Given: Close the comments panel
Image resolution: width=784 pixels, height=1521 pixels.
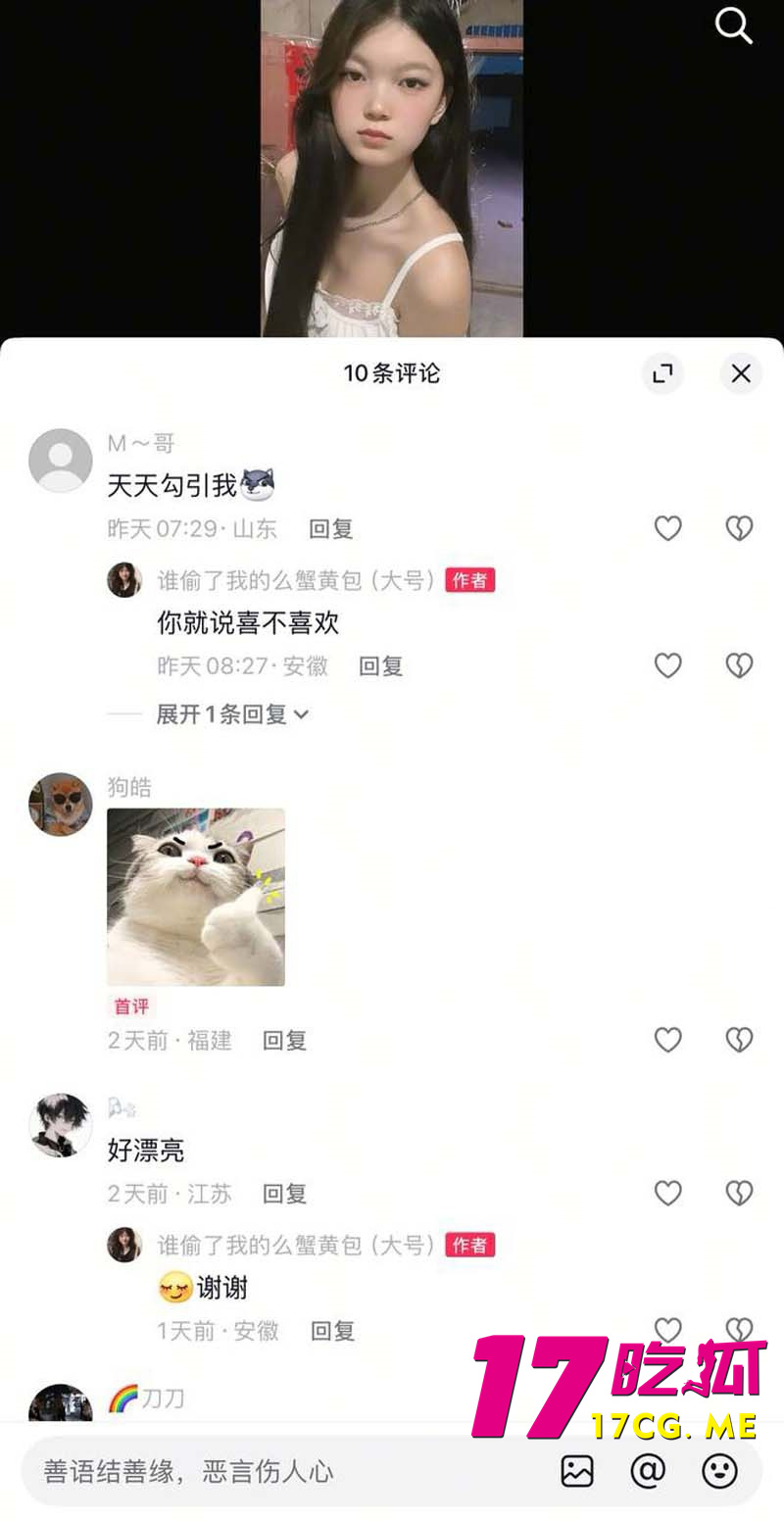Looking at the screenshot, I should (741, 373).
